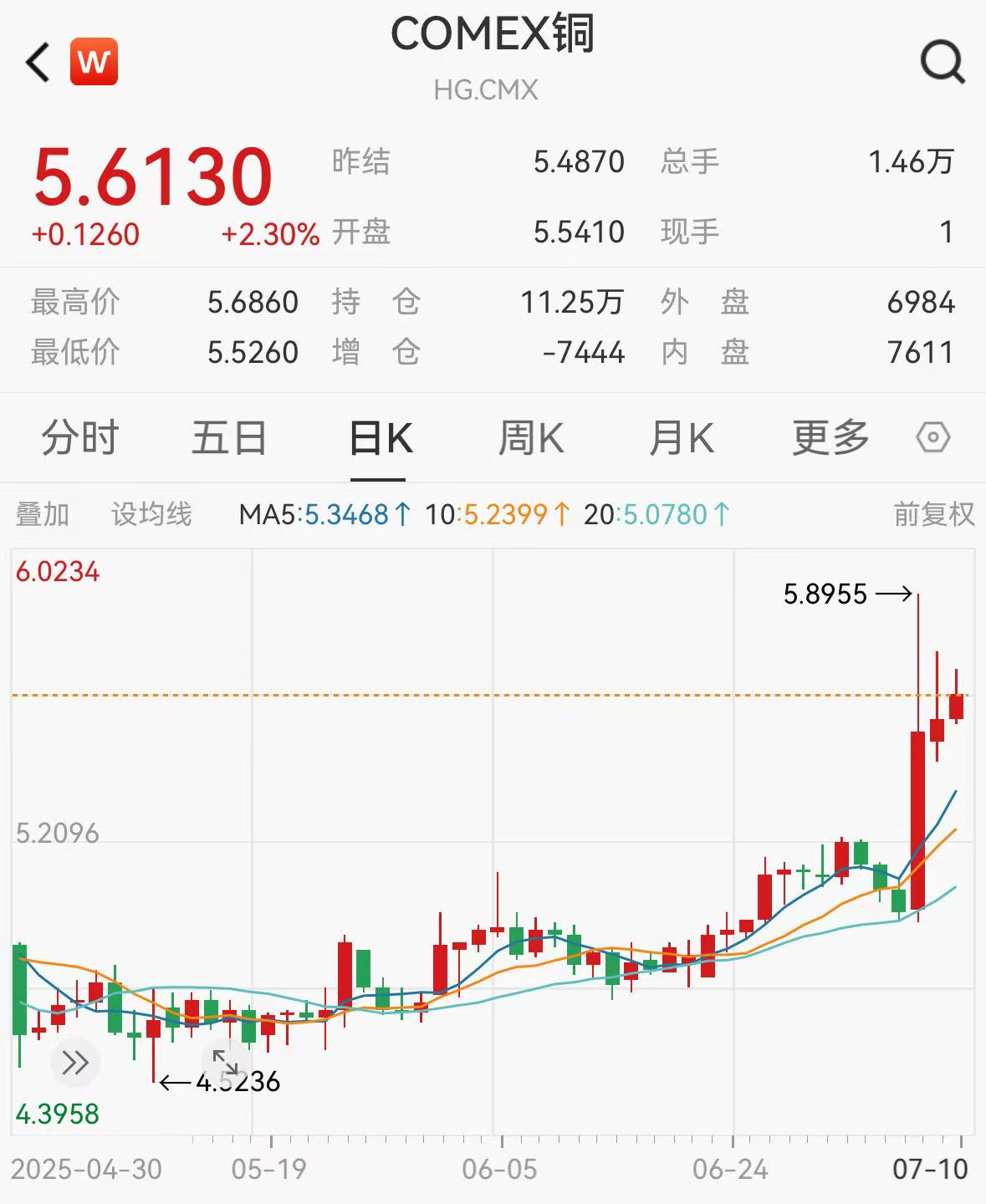Open chart settings hexagon icon
986x1204 pixels.
coord(933,437)
